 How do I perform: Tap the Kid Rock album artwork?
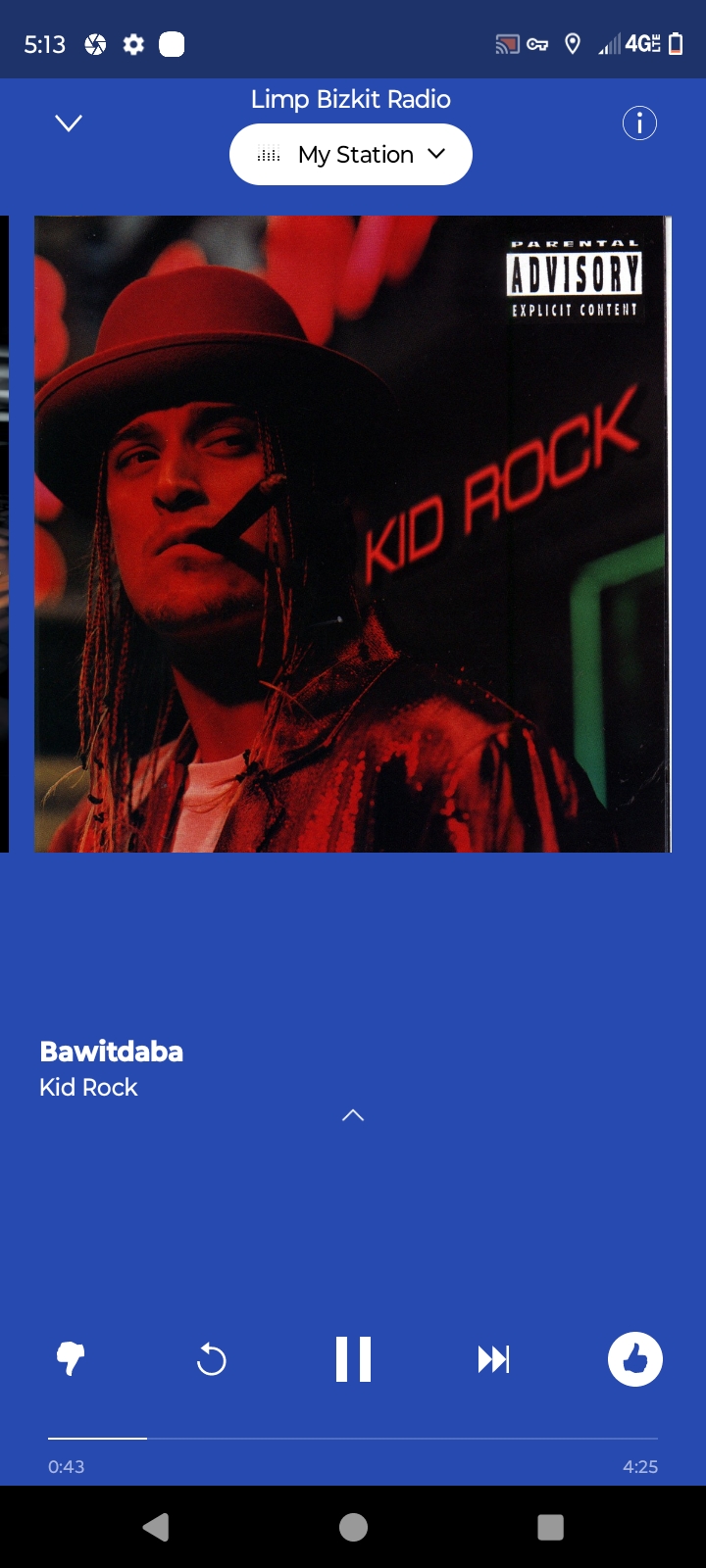coord(353,534)
